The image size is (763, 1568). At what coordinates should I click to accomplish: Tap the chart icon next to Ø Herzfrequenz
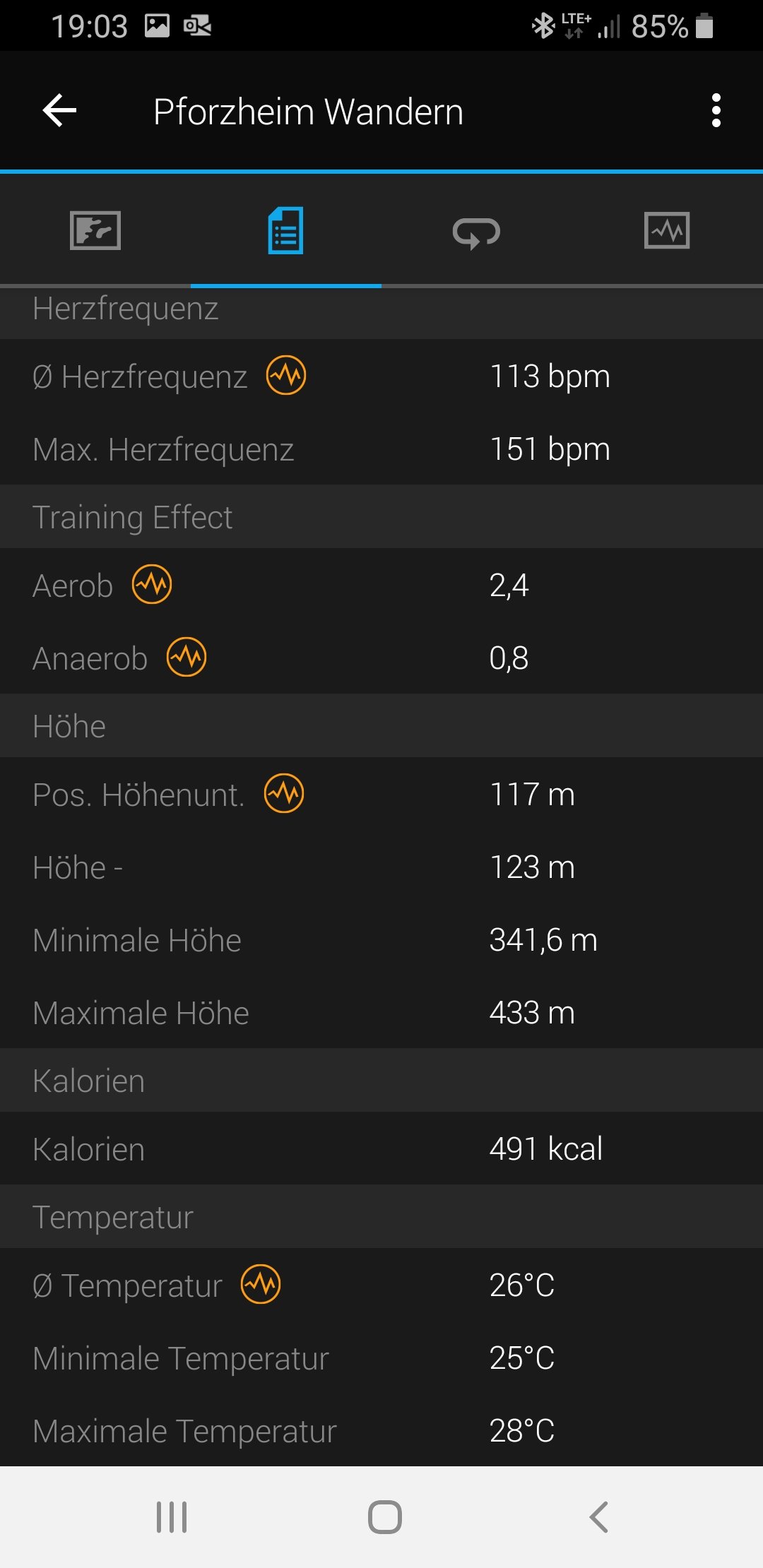pyautogui.click(x=286, y=375)
